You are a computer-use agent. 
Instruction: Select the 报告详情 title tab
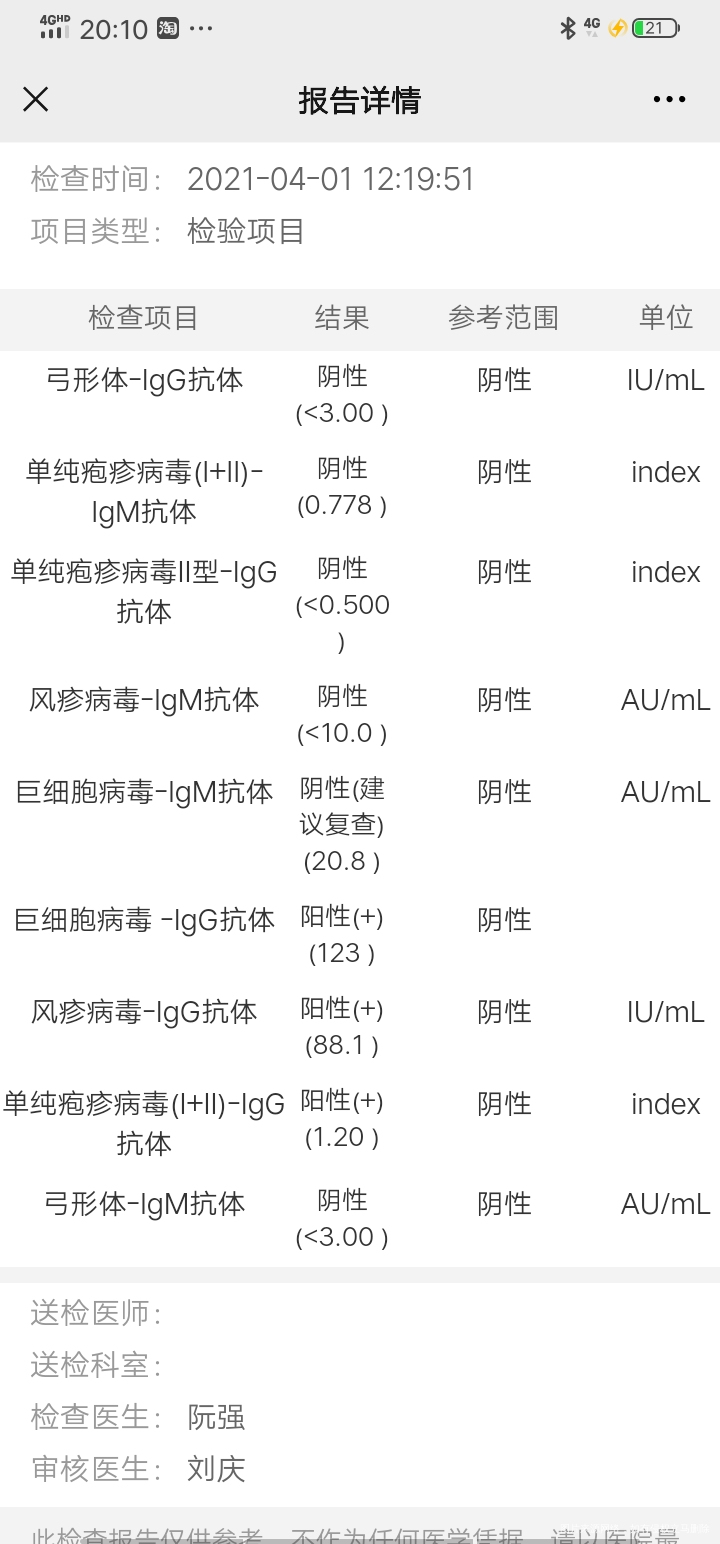(358, 100)
